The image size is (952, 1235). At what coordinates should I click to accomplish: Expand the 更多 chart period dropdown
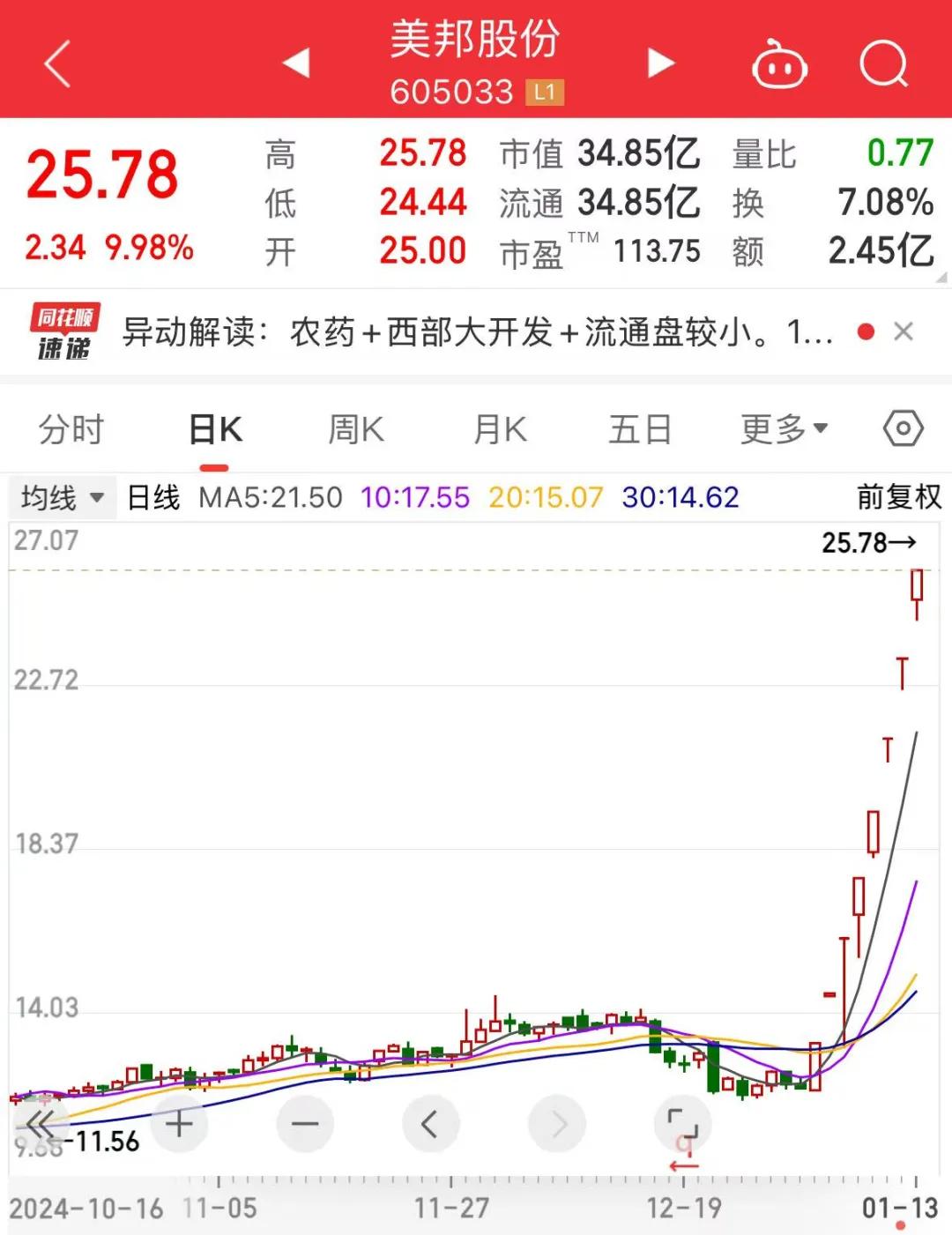click(784, 429)
